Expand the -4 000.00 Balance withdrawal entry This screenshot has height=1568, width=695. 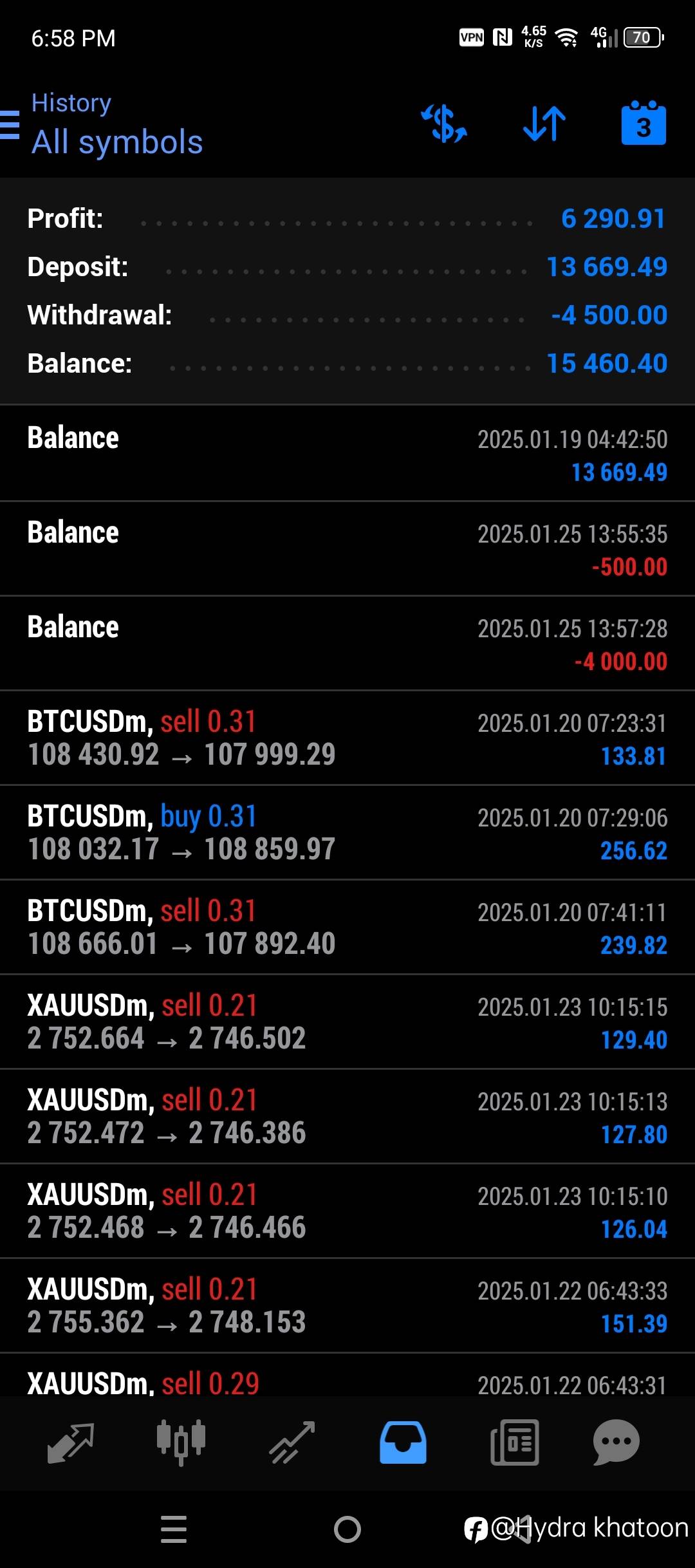point(347,644)
